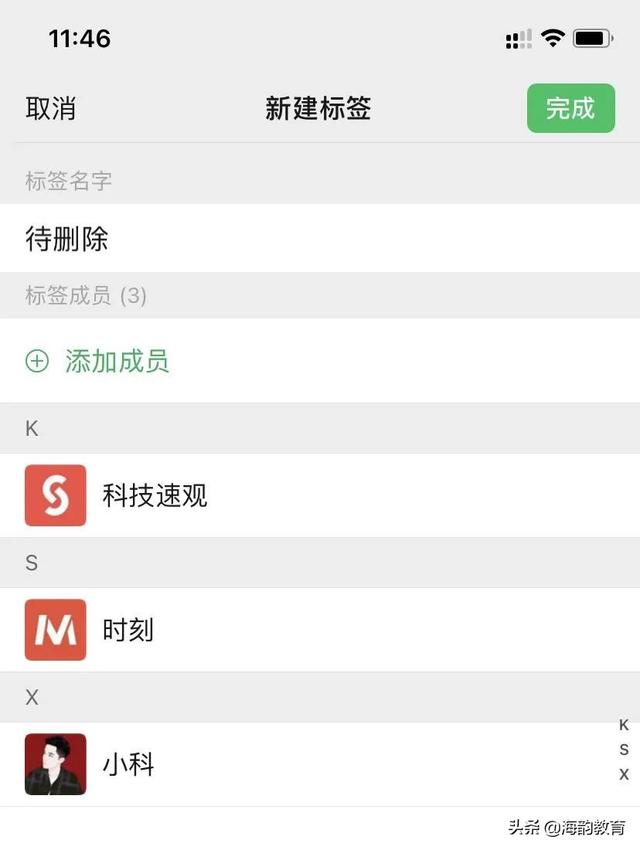
Task: Select the member 科技速观
Action: 155,495
